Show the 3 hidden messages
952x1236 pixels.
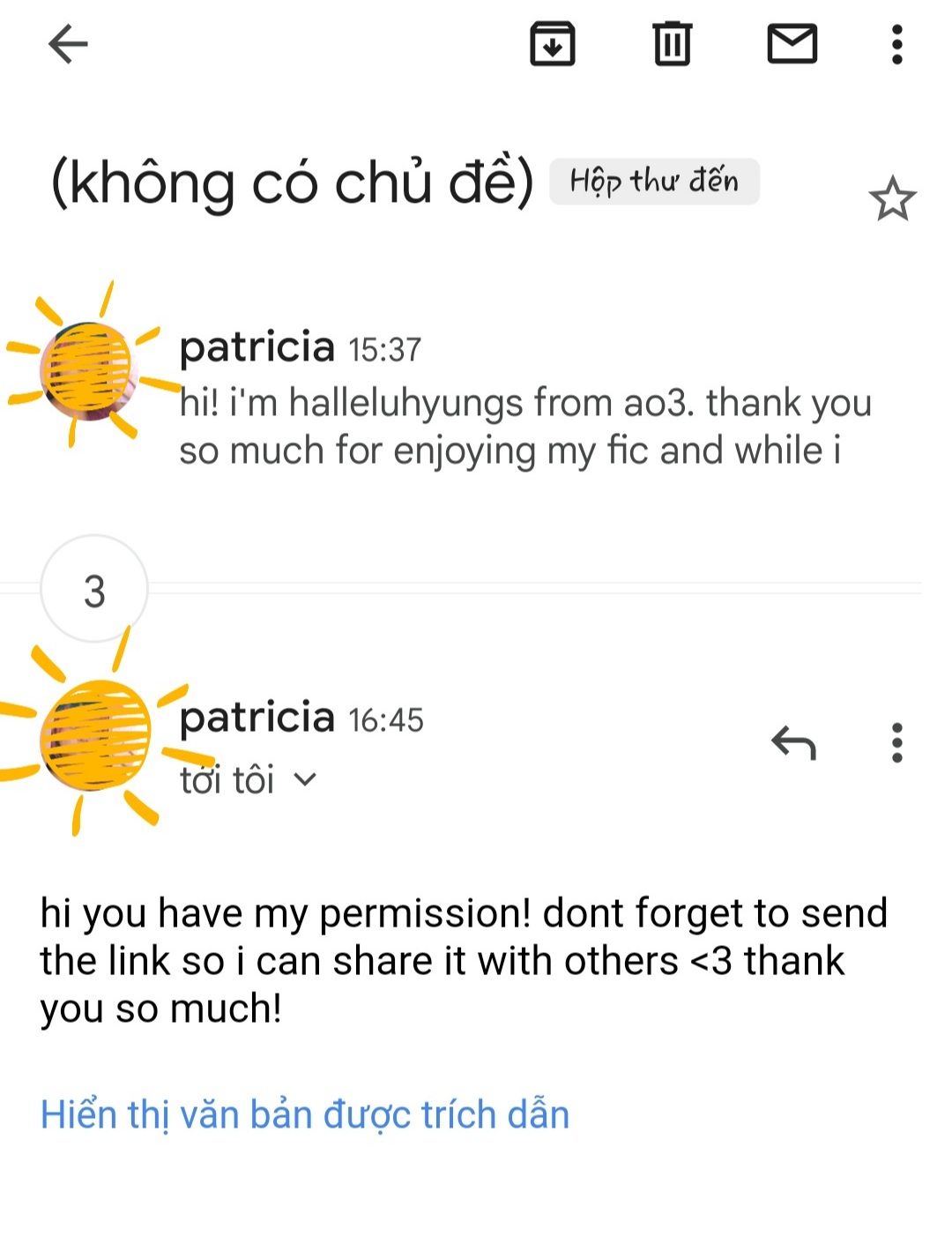tap(94, 590)
